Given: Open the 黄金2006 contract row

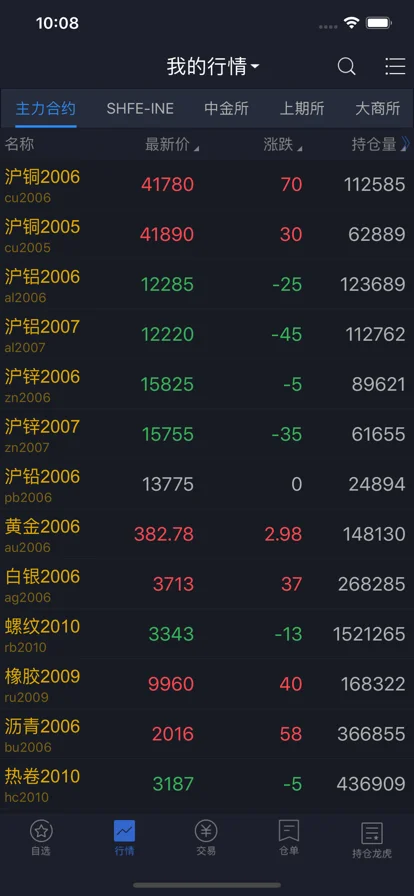Looking at the screenshot, I should coord(207,534).
